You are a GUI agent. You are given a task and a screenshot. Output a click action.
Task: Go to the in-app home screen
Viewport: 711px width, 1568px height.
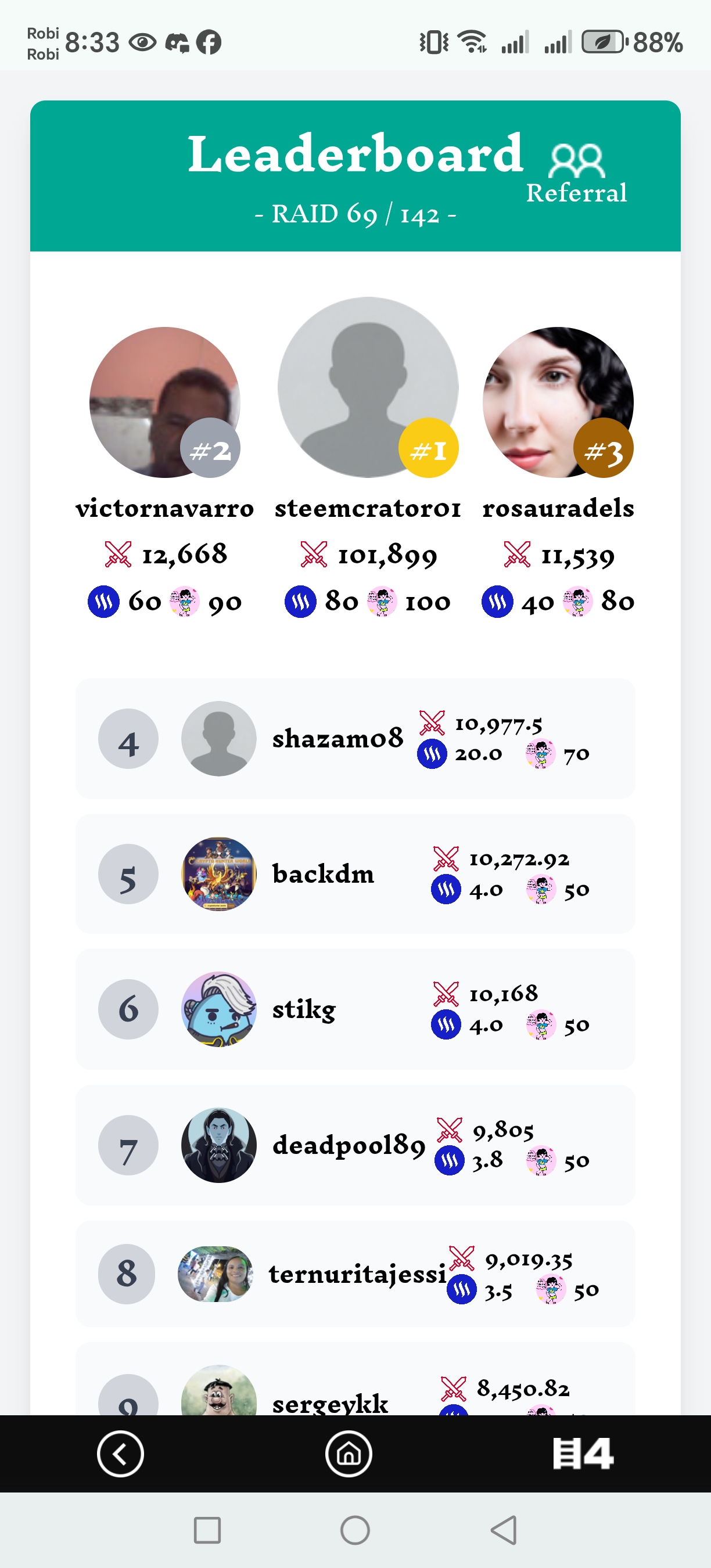pyautogui.click(x=349, y=1453)
